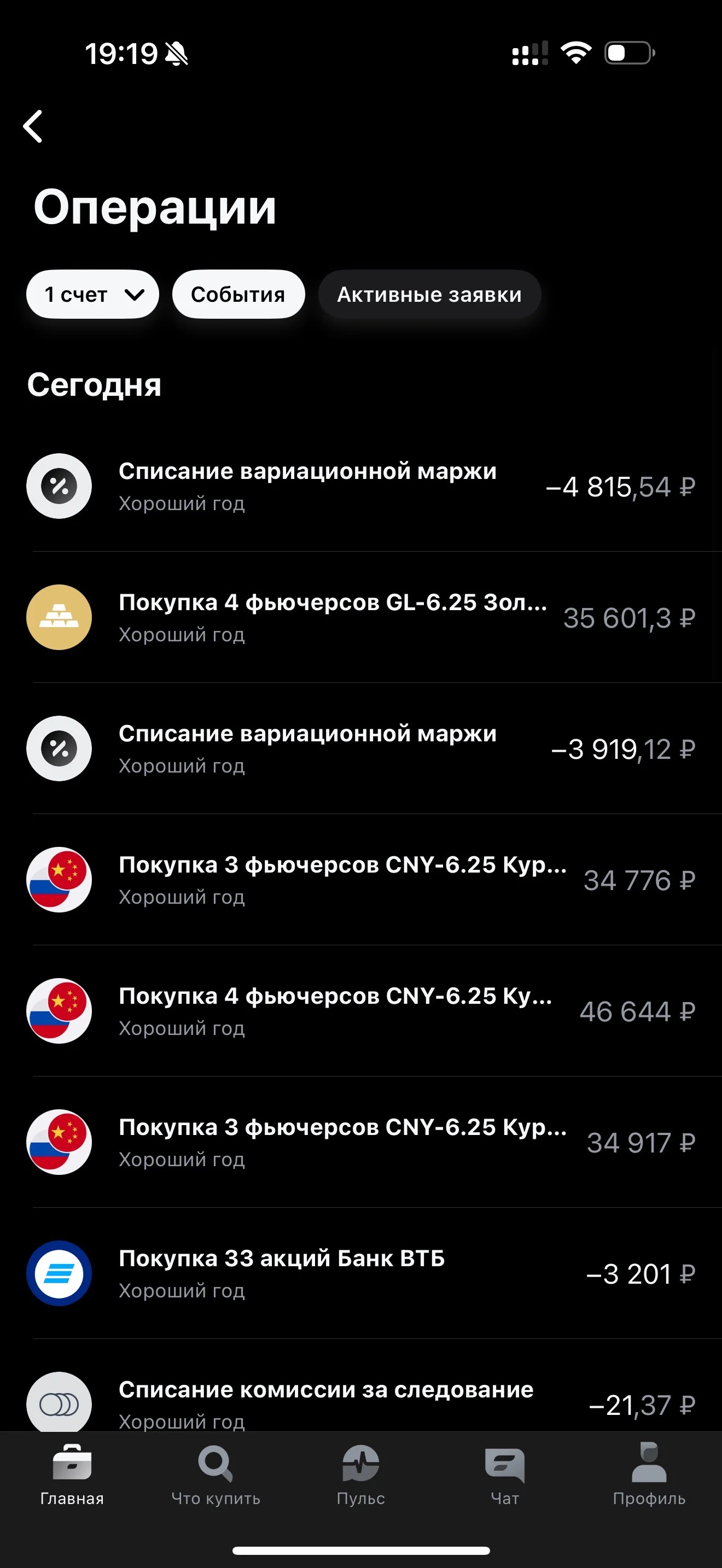
Task: Open the Профиль tab
Action: click(649, 1473)
